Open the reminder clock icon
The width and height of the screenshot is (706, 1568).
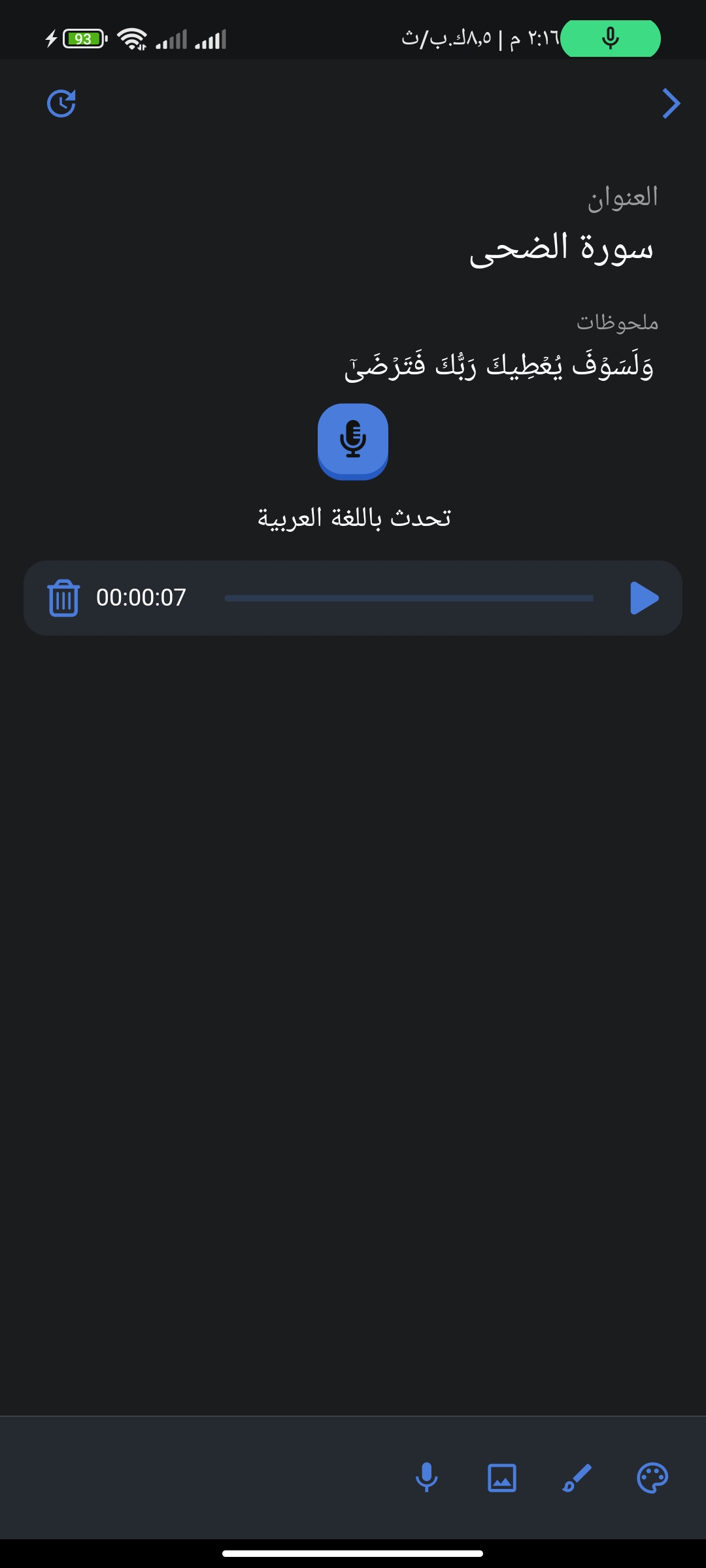tap(61, 103)
